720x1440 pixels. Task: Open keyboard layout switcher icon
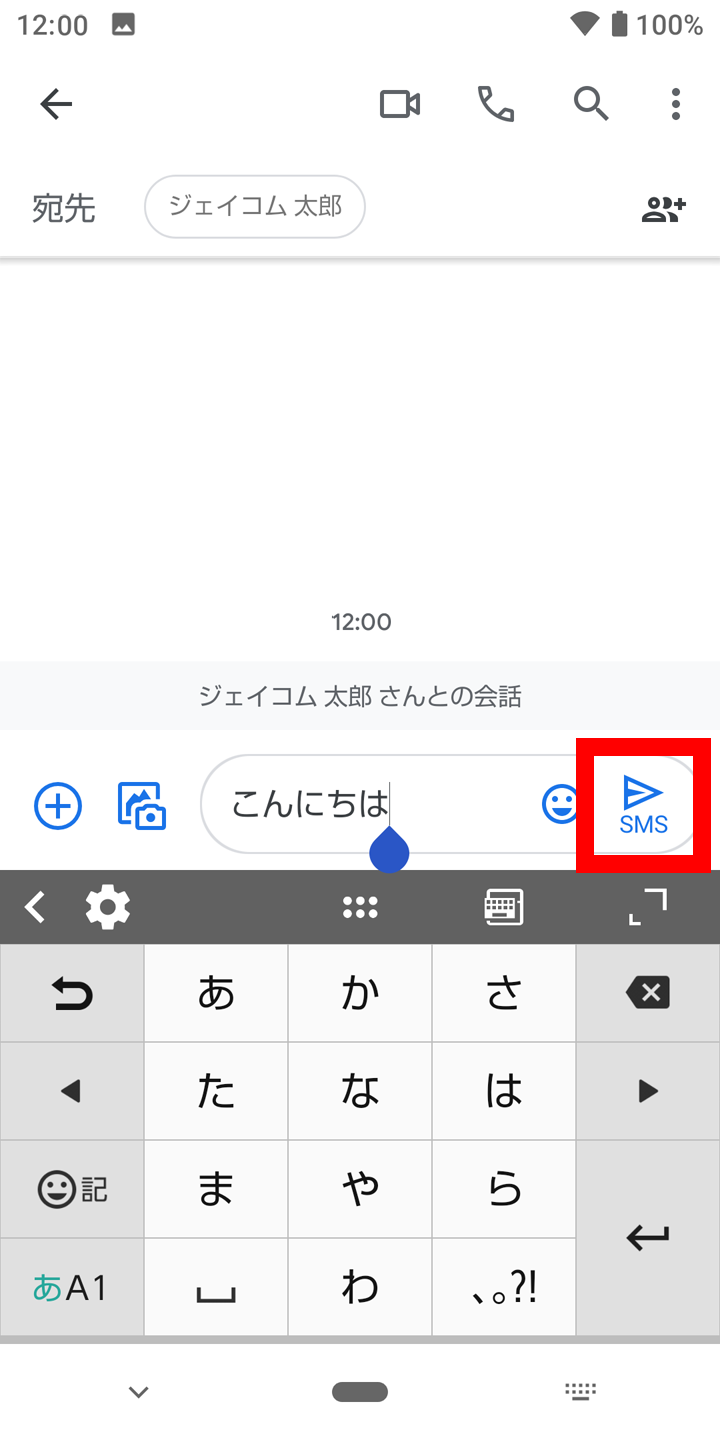tap(504, 907)
